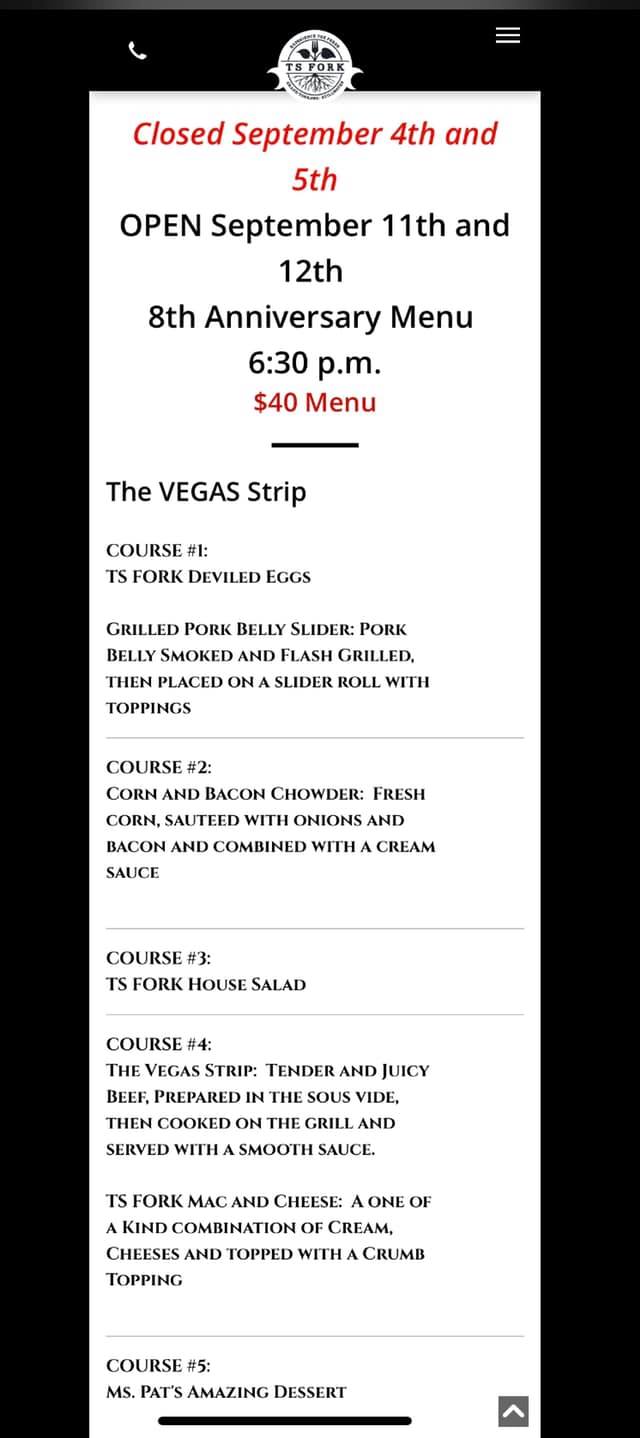The height and width of the screenshot is (1438, 640).
Task: Tap the TS Fork logo to go home
Action: click(315, 66)
